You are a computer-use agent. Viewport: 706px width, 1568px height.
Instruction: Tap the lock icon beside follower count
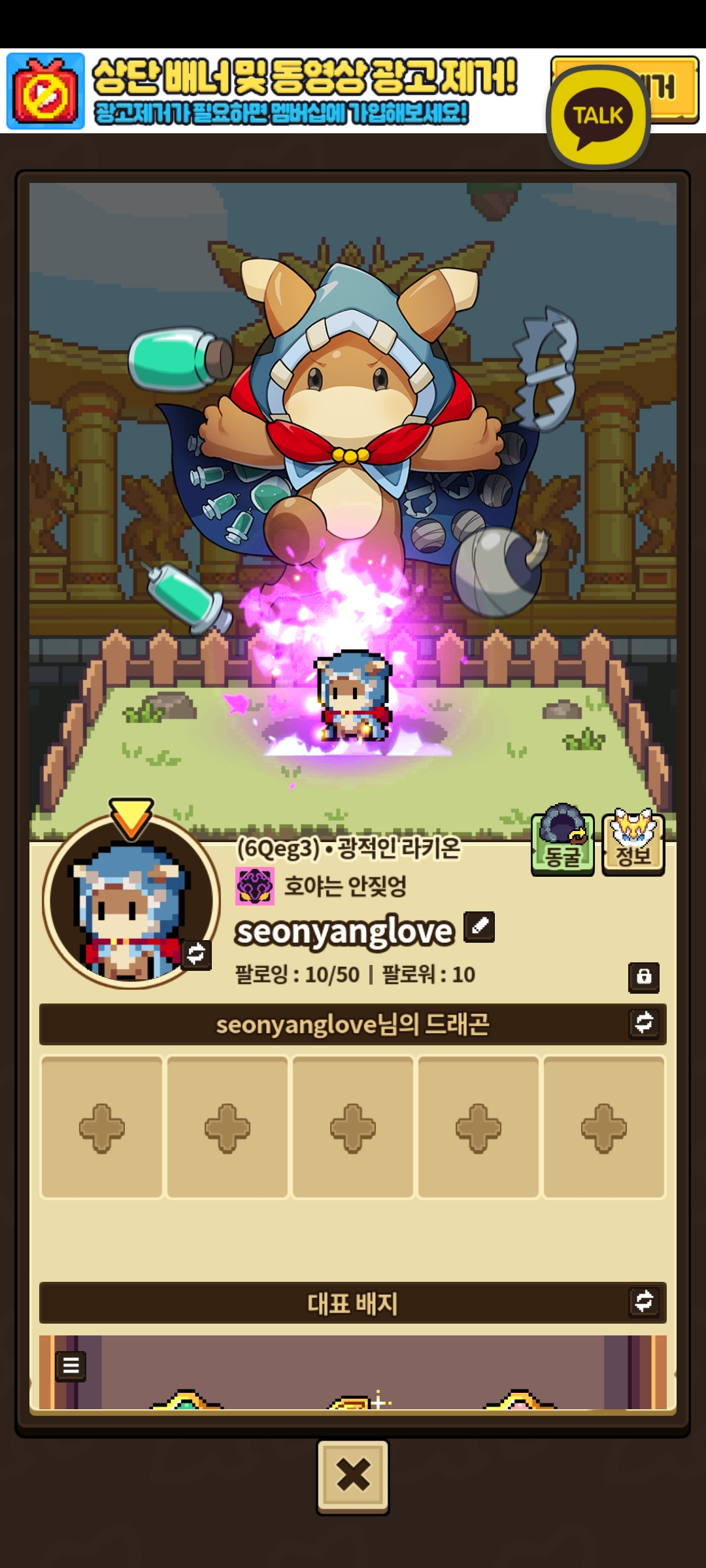coord(644,977)
